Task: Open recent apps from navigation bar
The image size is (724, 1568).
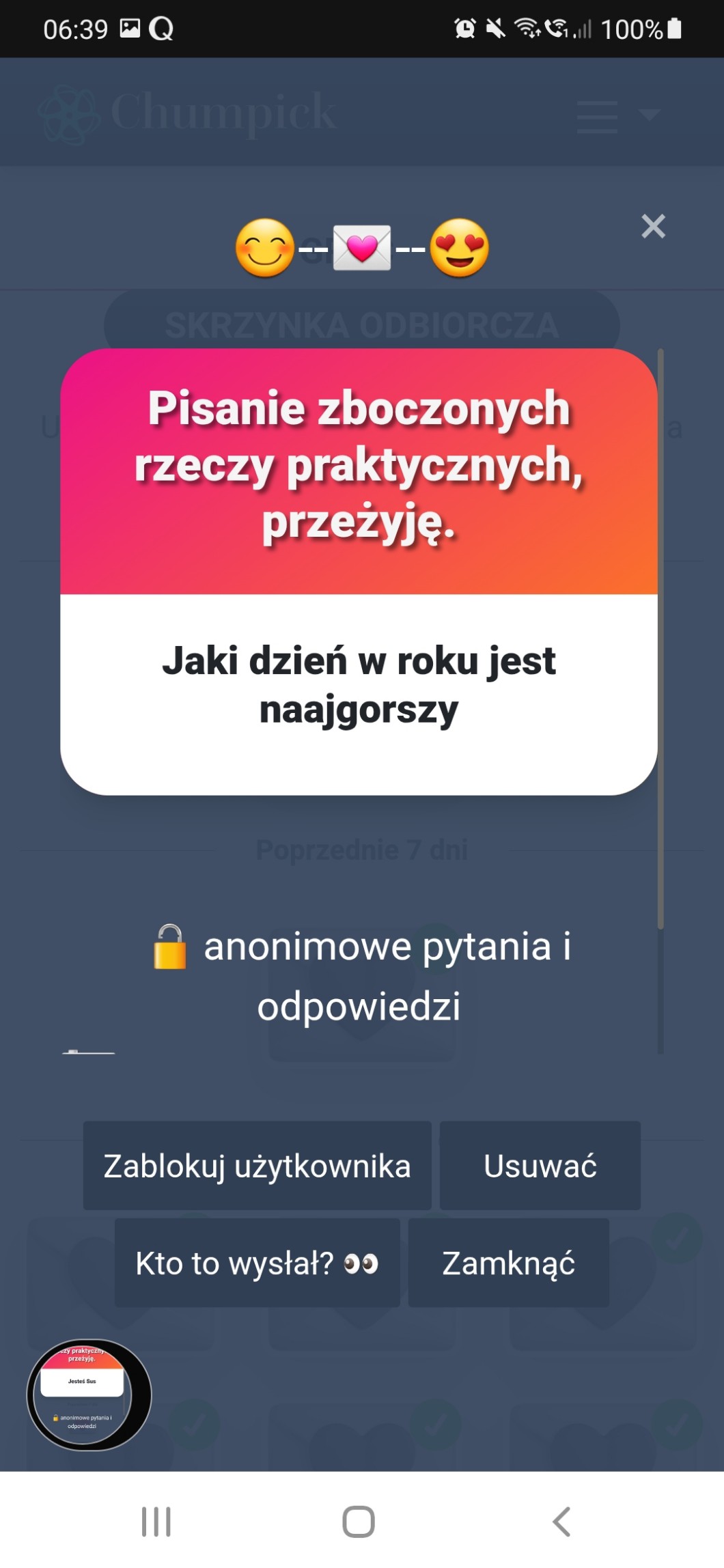Action: (156, 1521)
